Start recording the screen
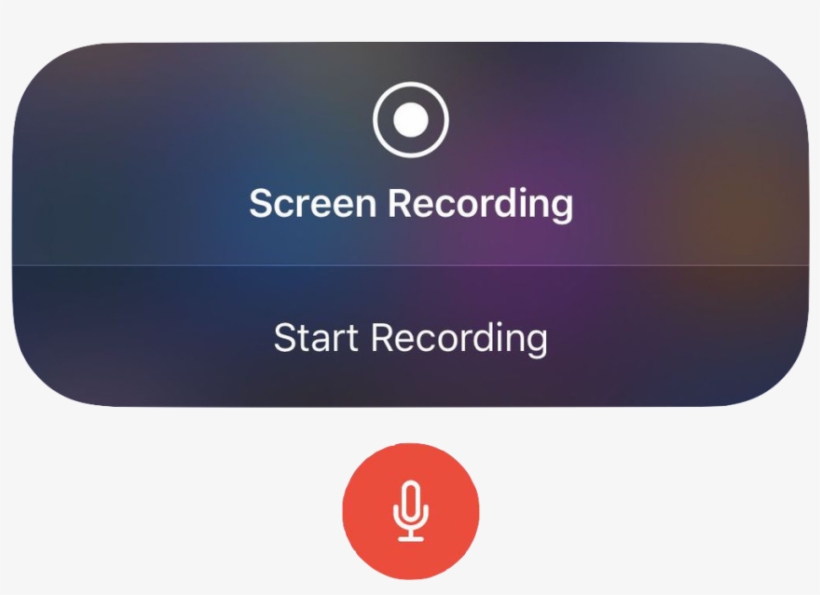Viewport: 820px width, 595px height. (x=410, y=337)
